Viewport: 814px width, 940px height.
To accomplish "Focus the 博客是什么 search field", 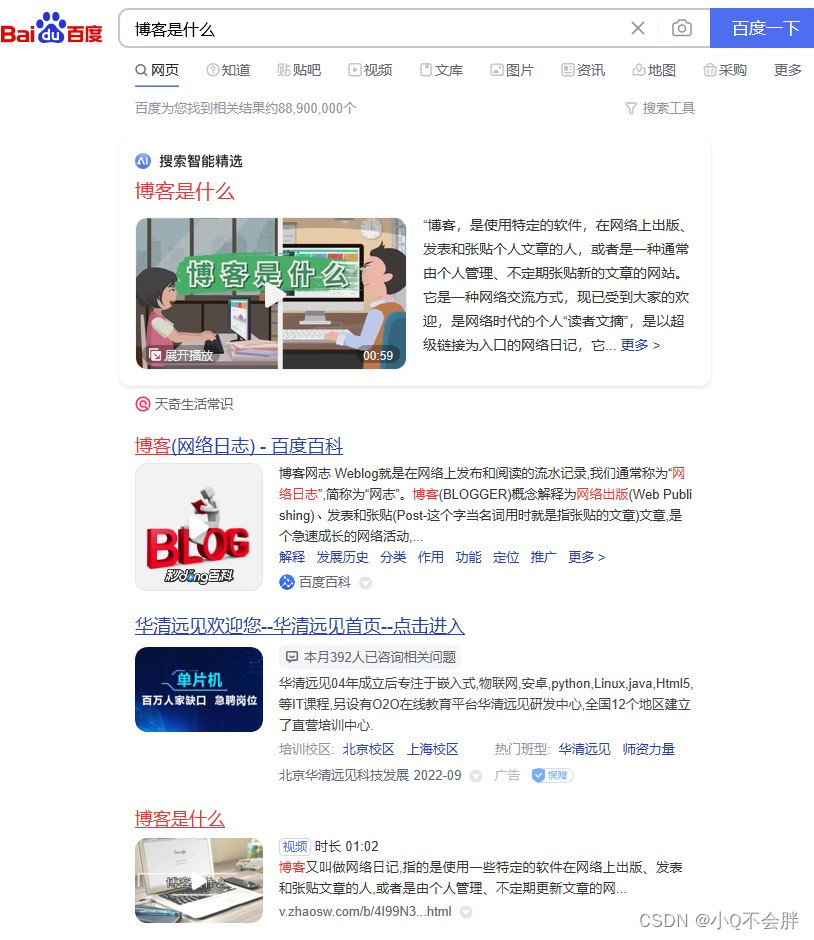I will (370, 29).
